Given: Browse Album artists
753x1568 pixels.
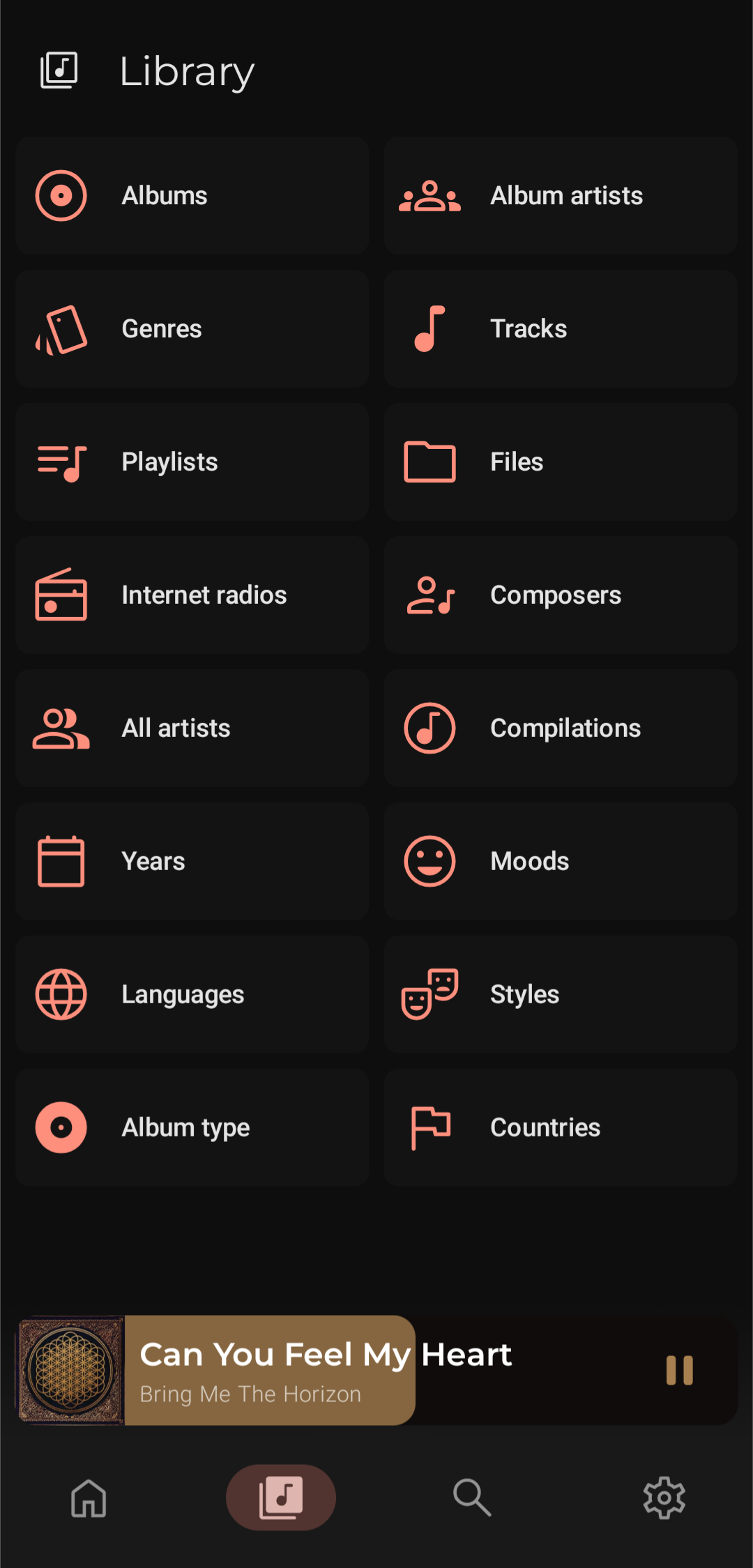Looking at the screenshot, I should click(x=561, y=196).
